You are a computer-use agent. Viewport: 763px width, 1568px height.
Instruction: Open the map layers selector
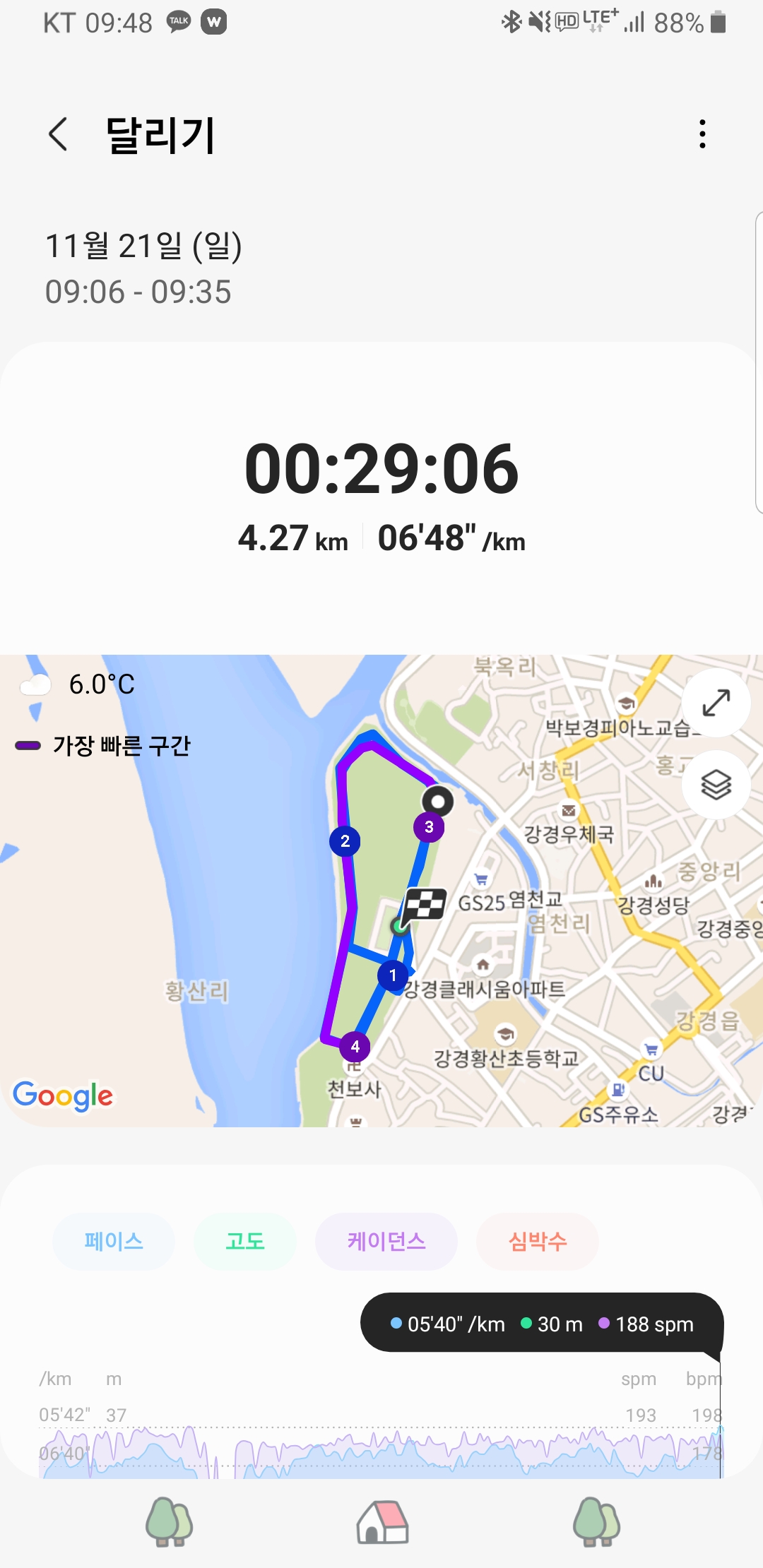[716, 785]
